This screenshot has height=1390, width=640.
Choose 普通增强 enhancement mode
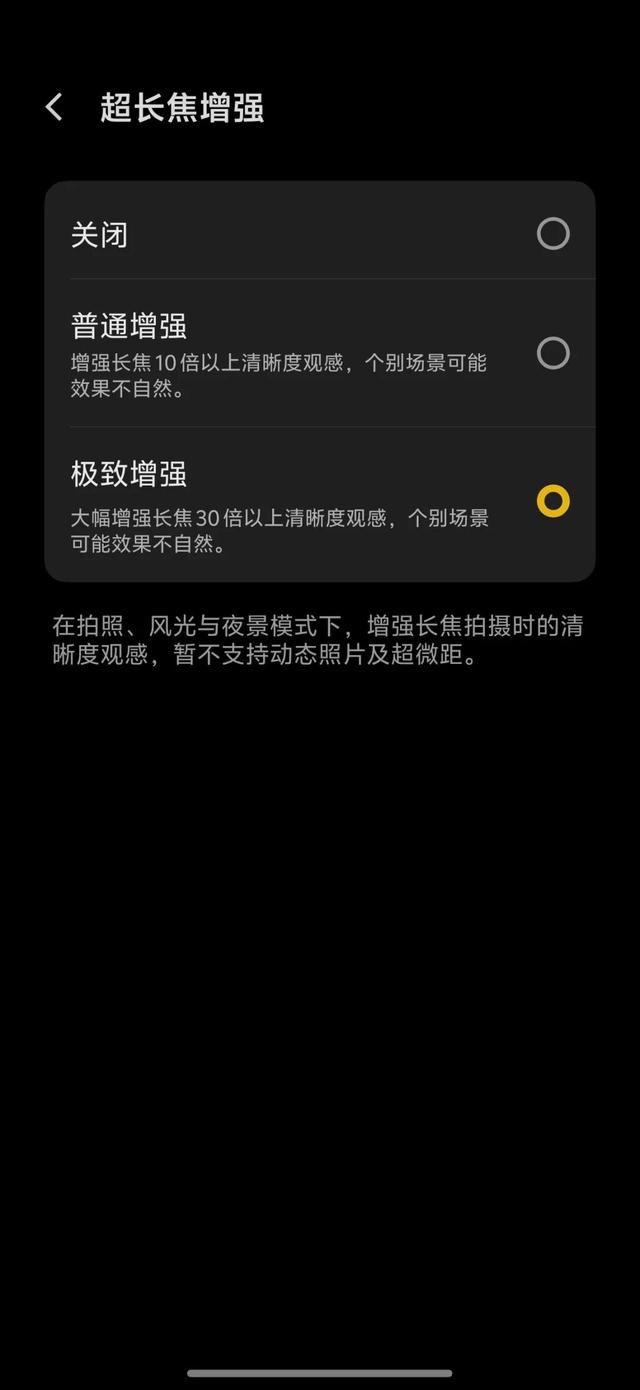[552, 353]
